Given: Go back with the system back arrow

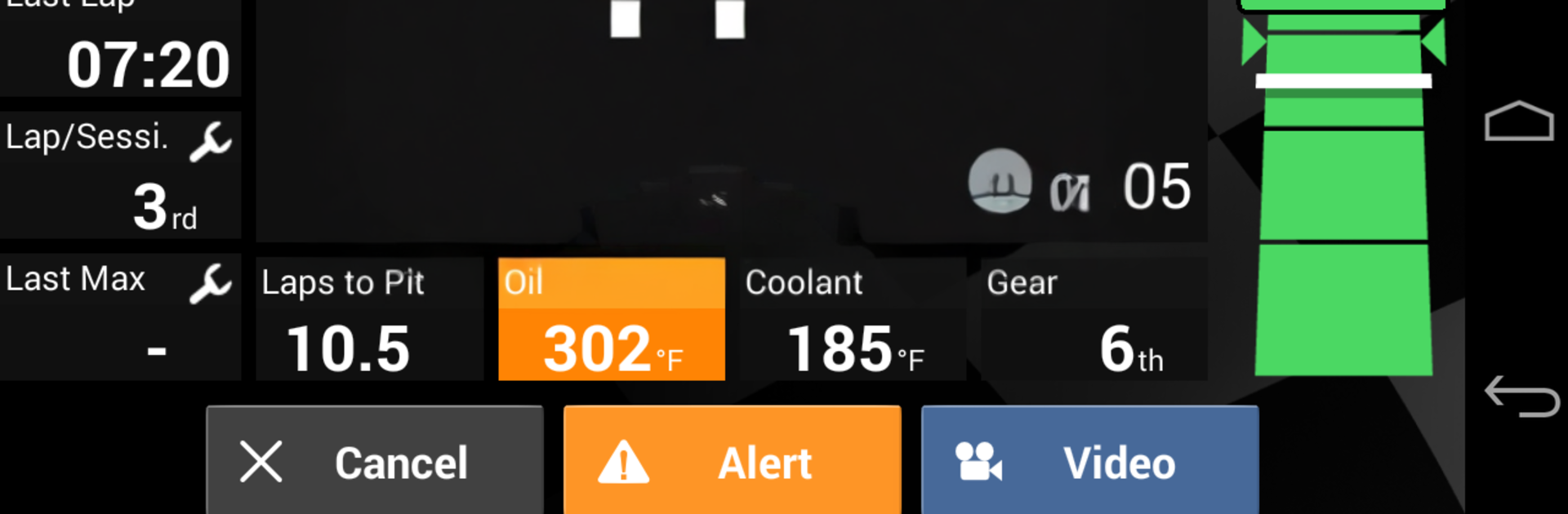Looking at the screenshot, I should [1521, 397].
